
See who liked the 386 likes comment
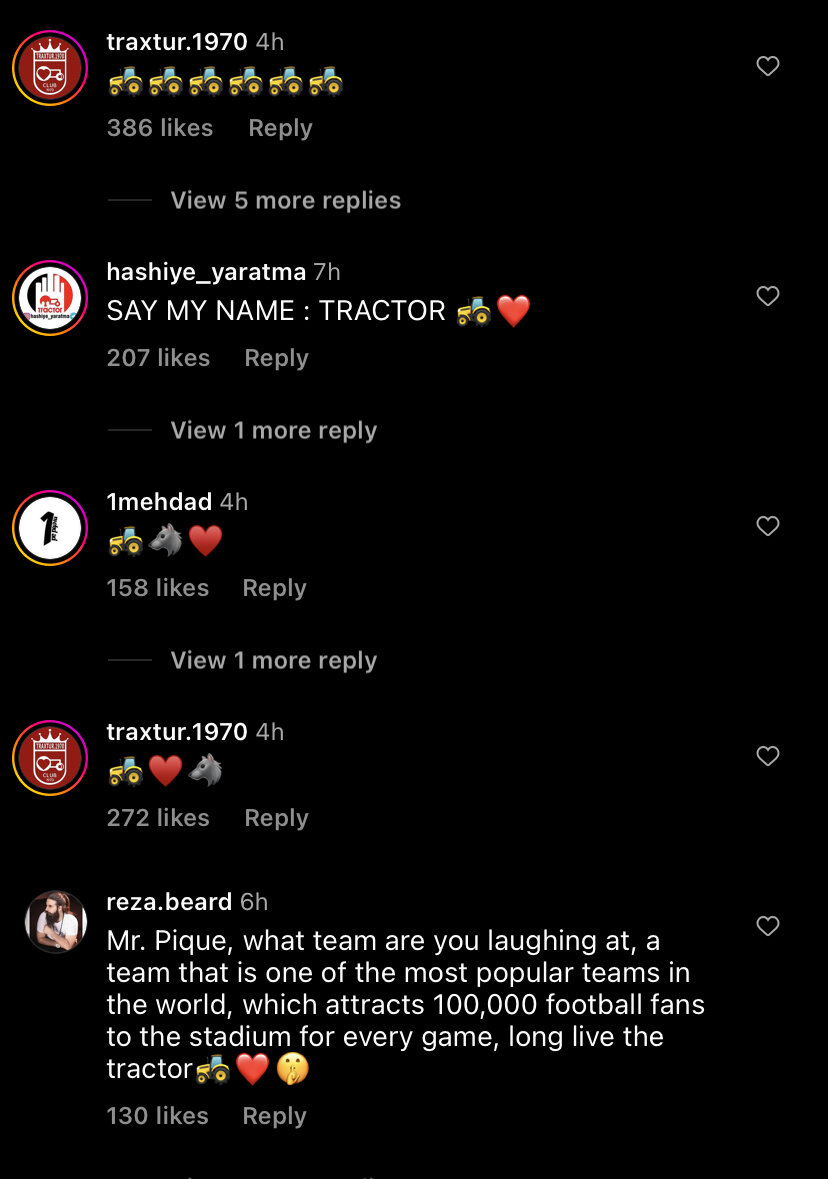pyautogui.click(x=159, y=128)
